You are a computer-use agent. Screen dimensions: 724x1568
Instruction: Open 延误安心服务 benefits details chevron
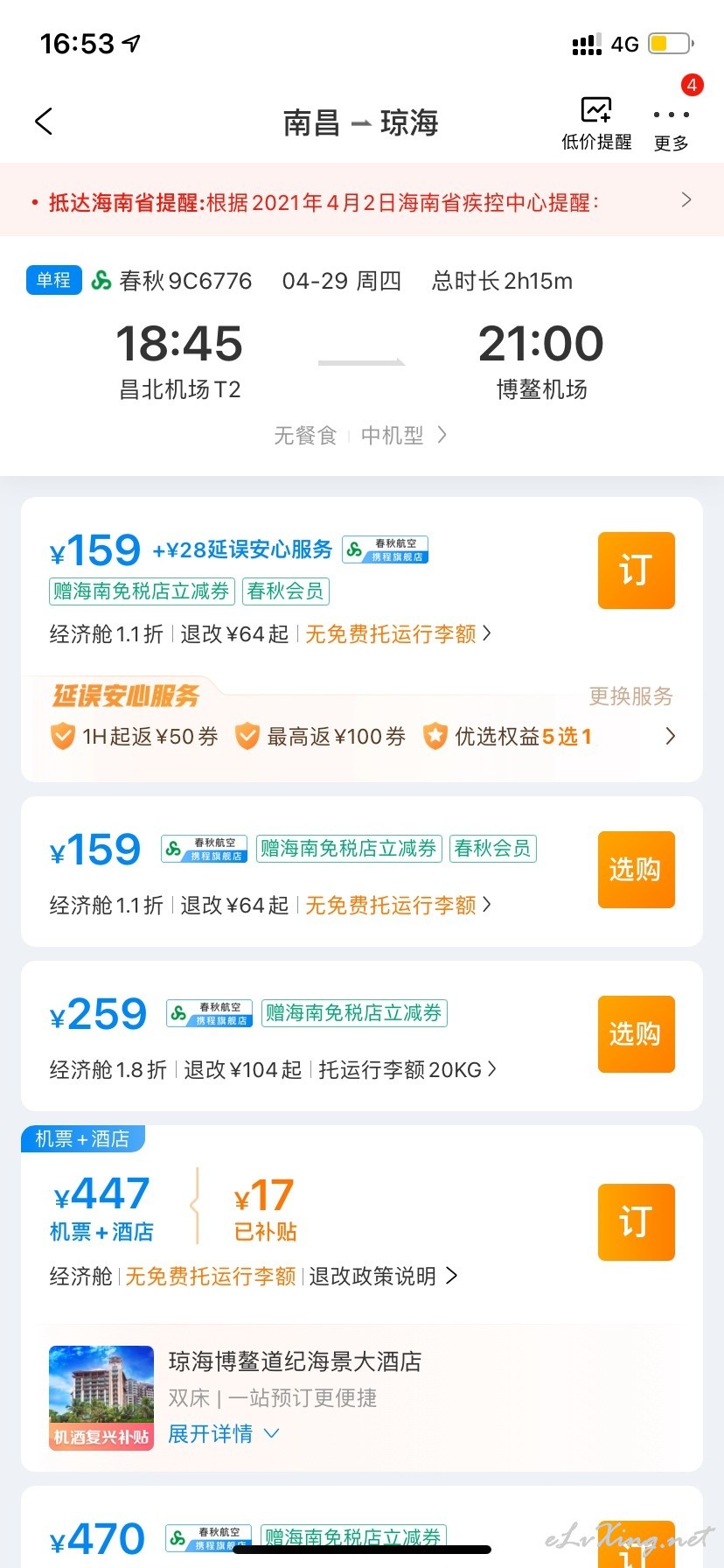coord(671,736)
